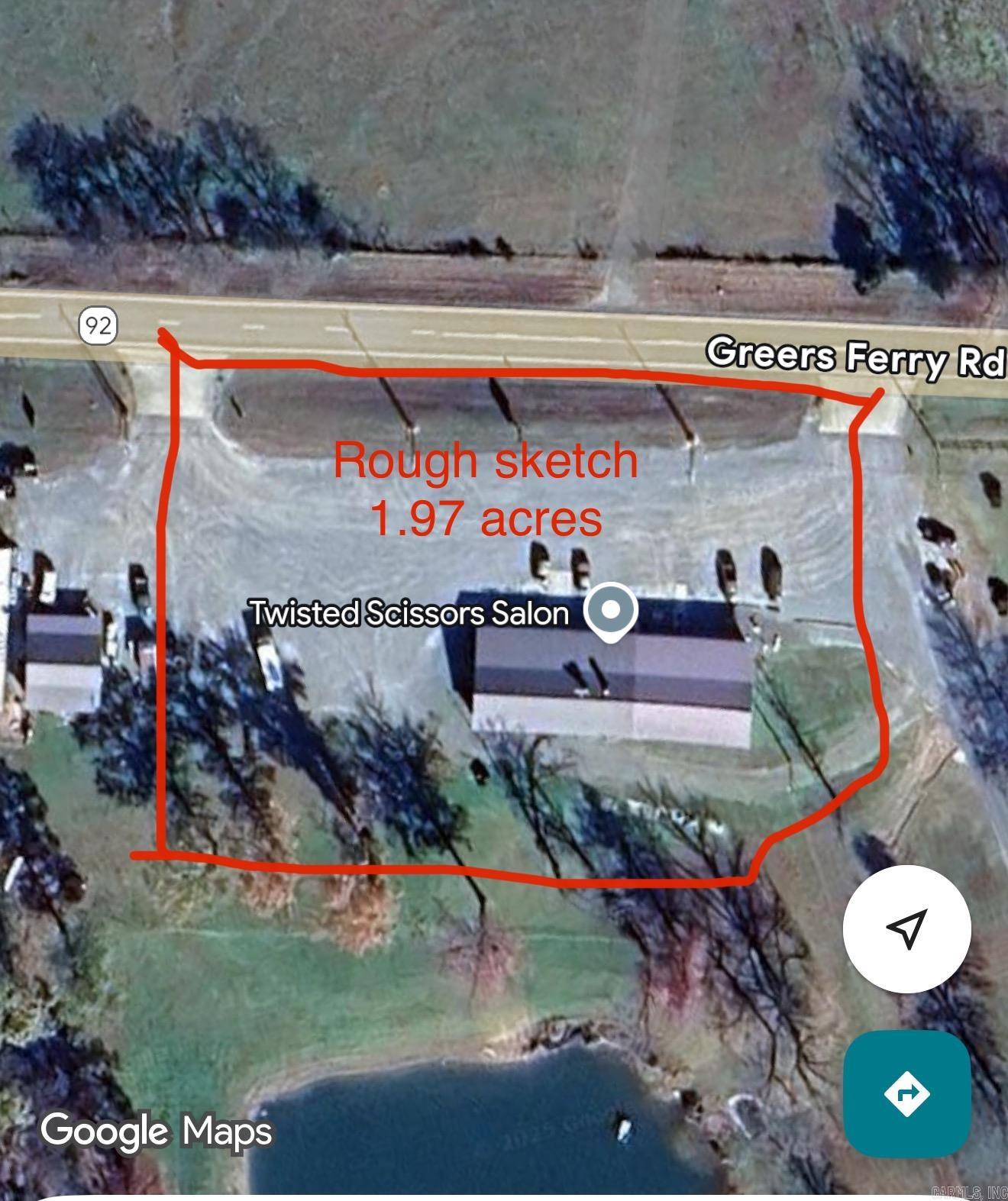This screenshot has height=1201, width=1008.
Task: Open the Twisted Scissors Salon place pin
Action: click(x=611, y=611)
